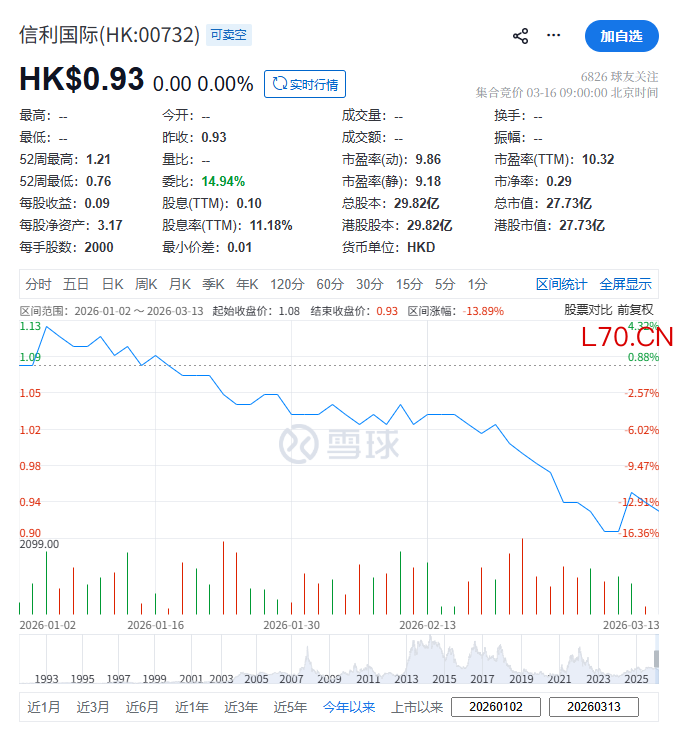Viewport: 677px width, 734px height.
Task: Open the overflow menu
Action: [x=554, y=36]
